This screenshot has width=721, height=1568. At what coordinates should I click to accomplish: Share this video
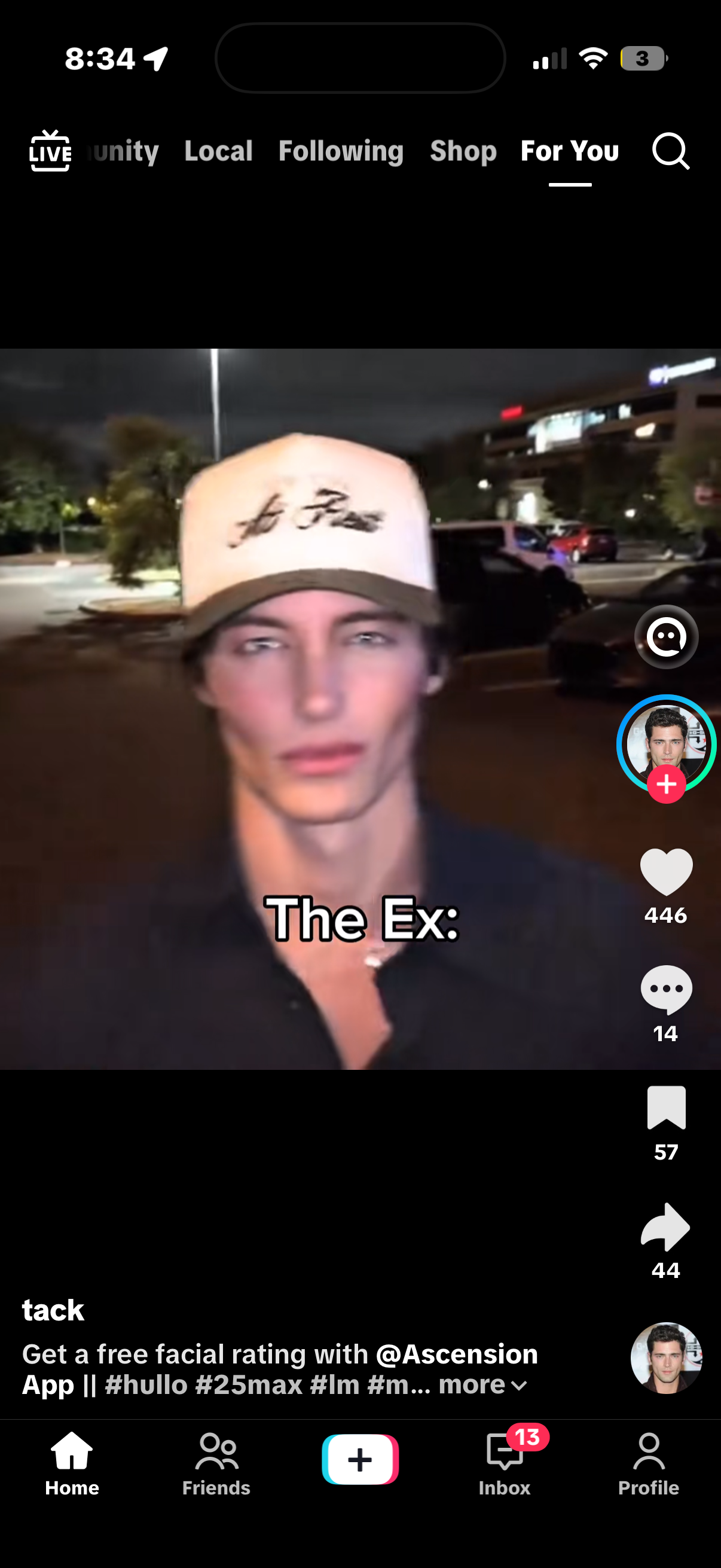click(665, 1227)
